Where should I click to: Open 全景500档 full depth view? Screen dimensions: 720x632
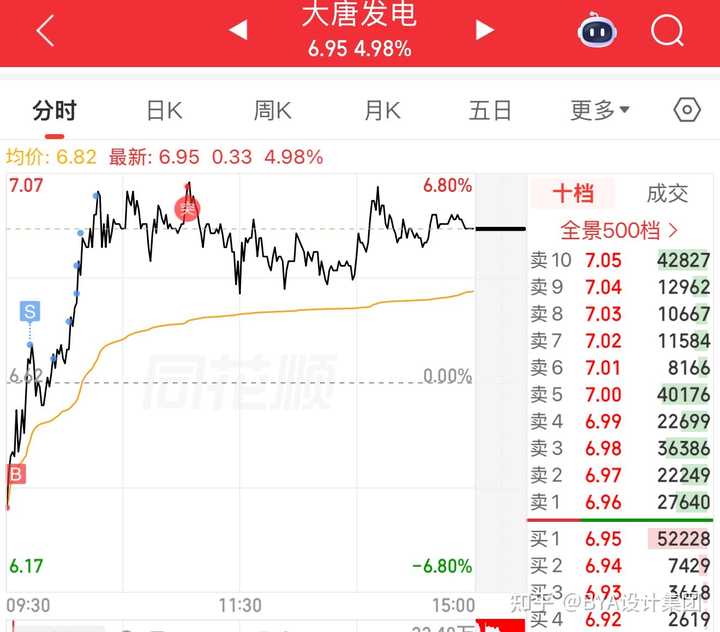coord(619,230)
